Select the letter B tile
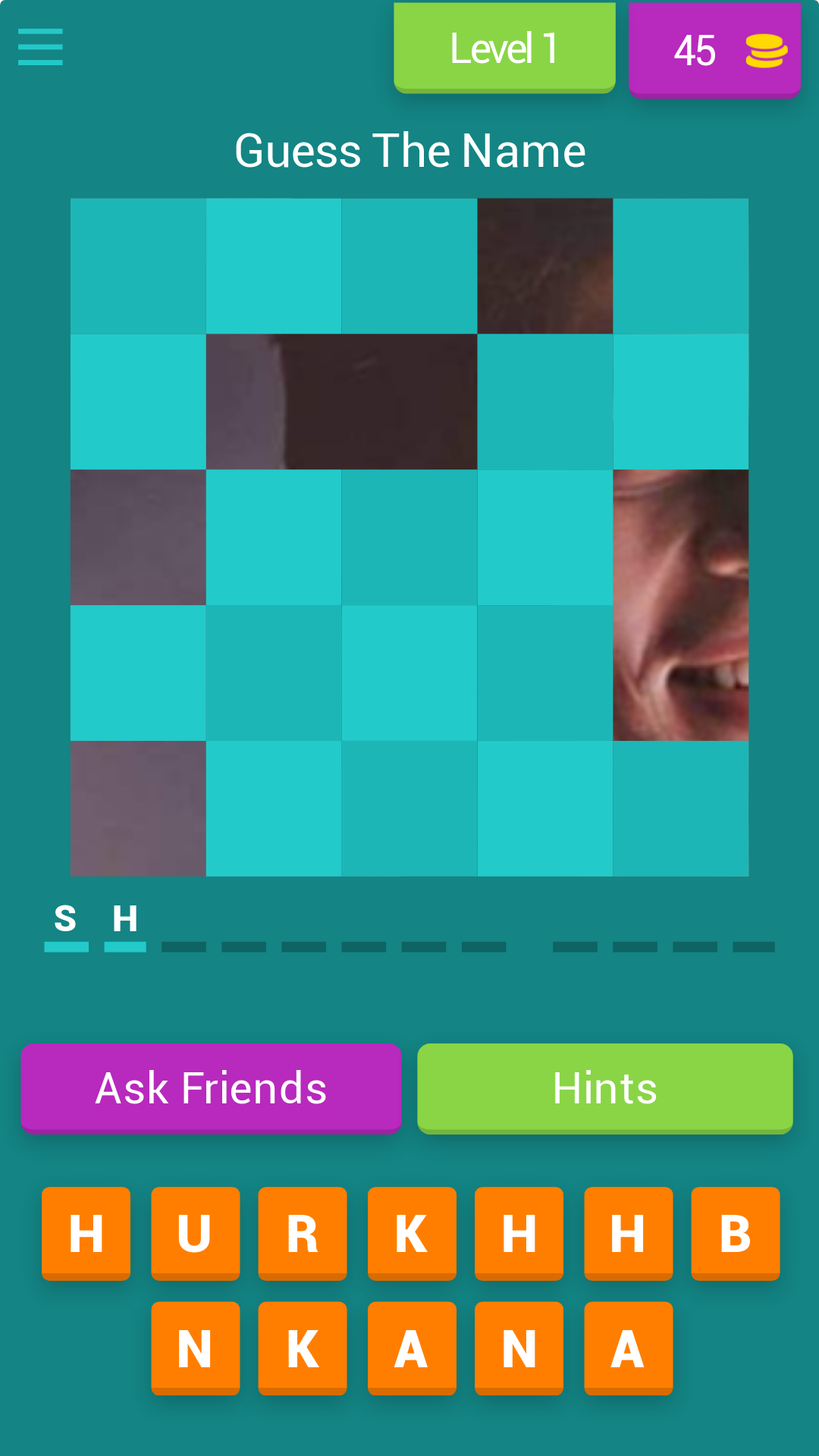Viewport: 819px width, 1456px height. [735, 1233]
